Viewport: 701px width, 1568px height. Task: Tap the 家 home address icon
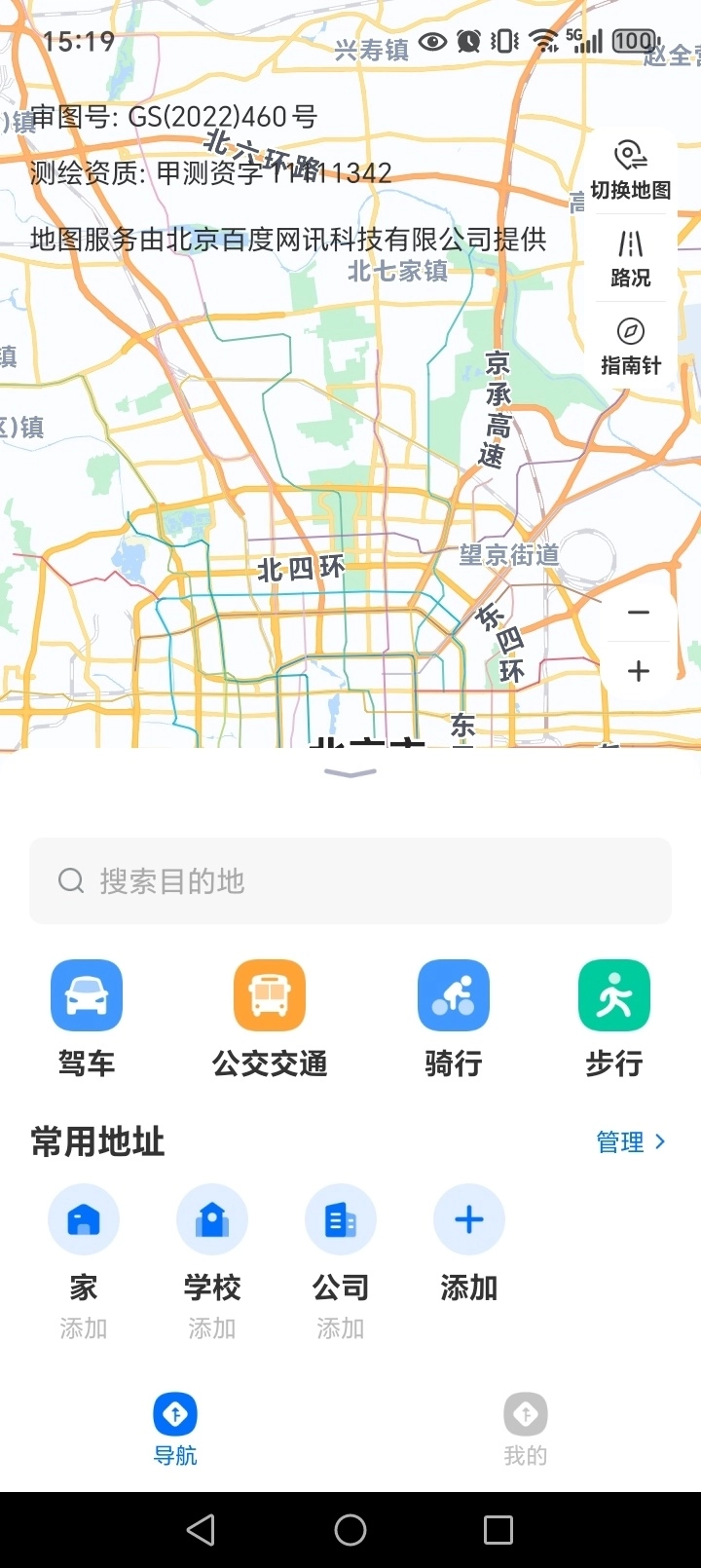83,1218
